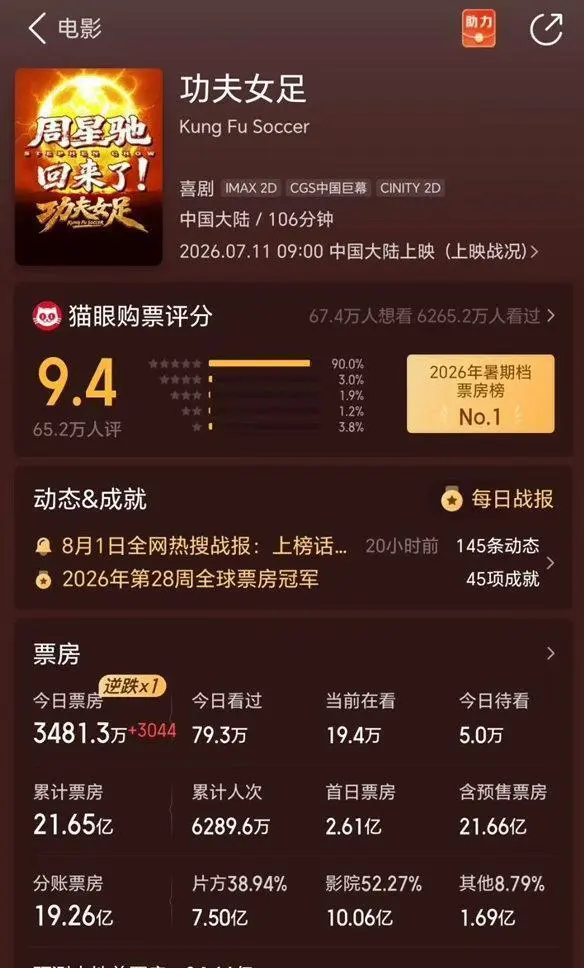This screenshot has width=584, height=968.
Task: Open the 2026年暑期档票房榜 No.1 badge
Action: 480,394
